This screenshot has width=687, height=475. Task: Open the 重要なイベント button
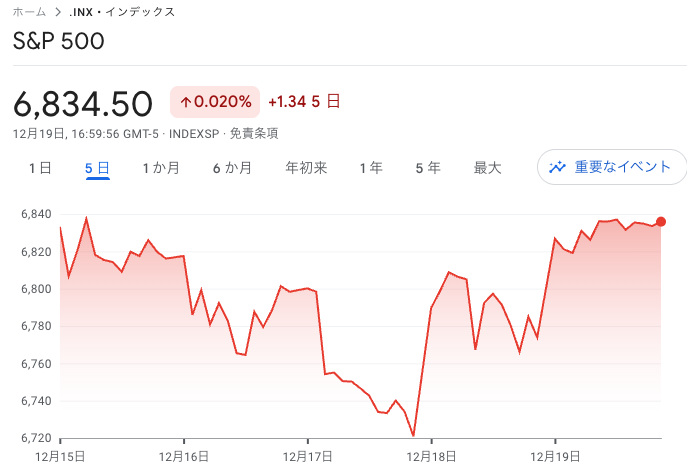click(612, 167)
